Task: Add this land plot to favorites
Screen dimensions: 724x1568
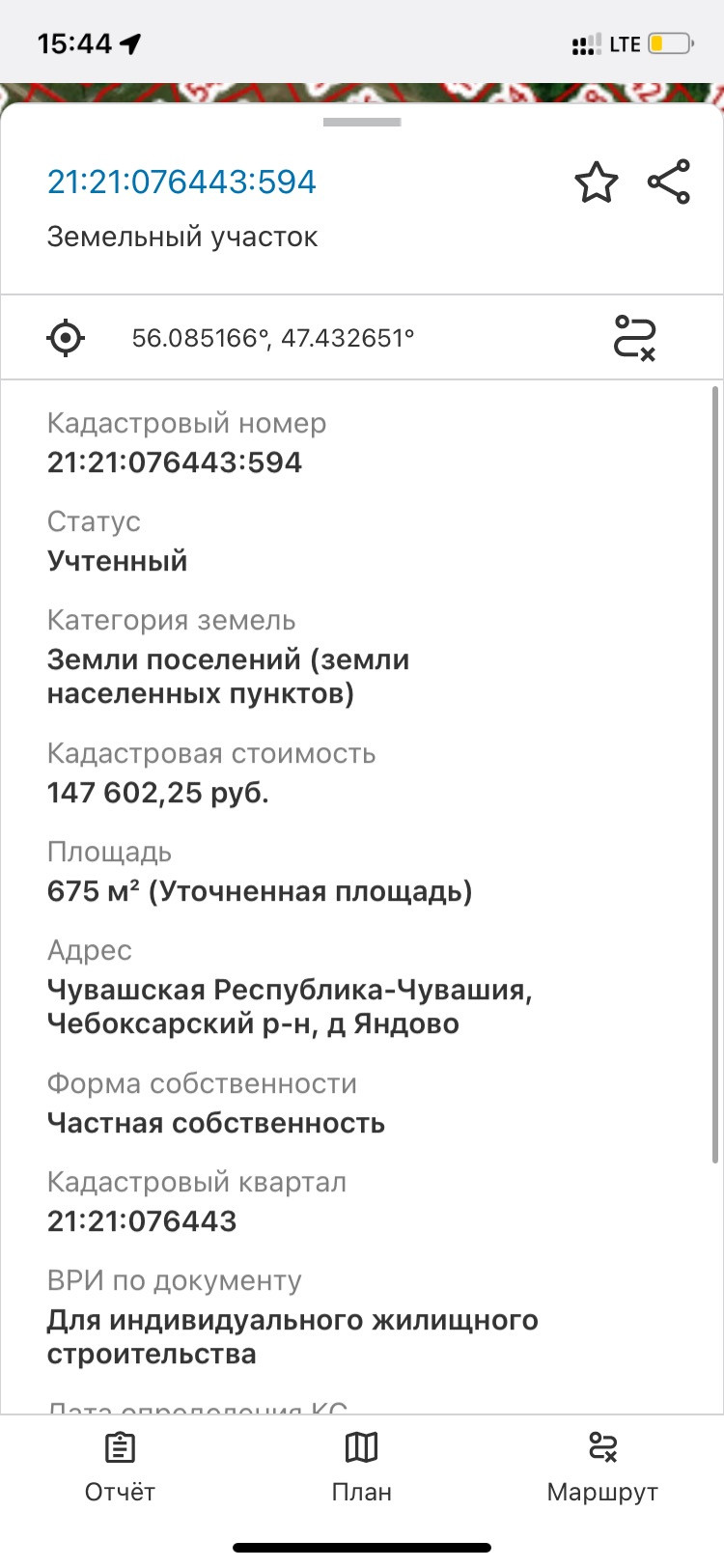Action: 596,182
